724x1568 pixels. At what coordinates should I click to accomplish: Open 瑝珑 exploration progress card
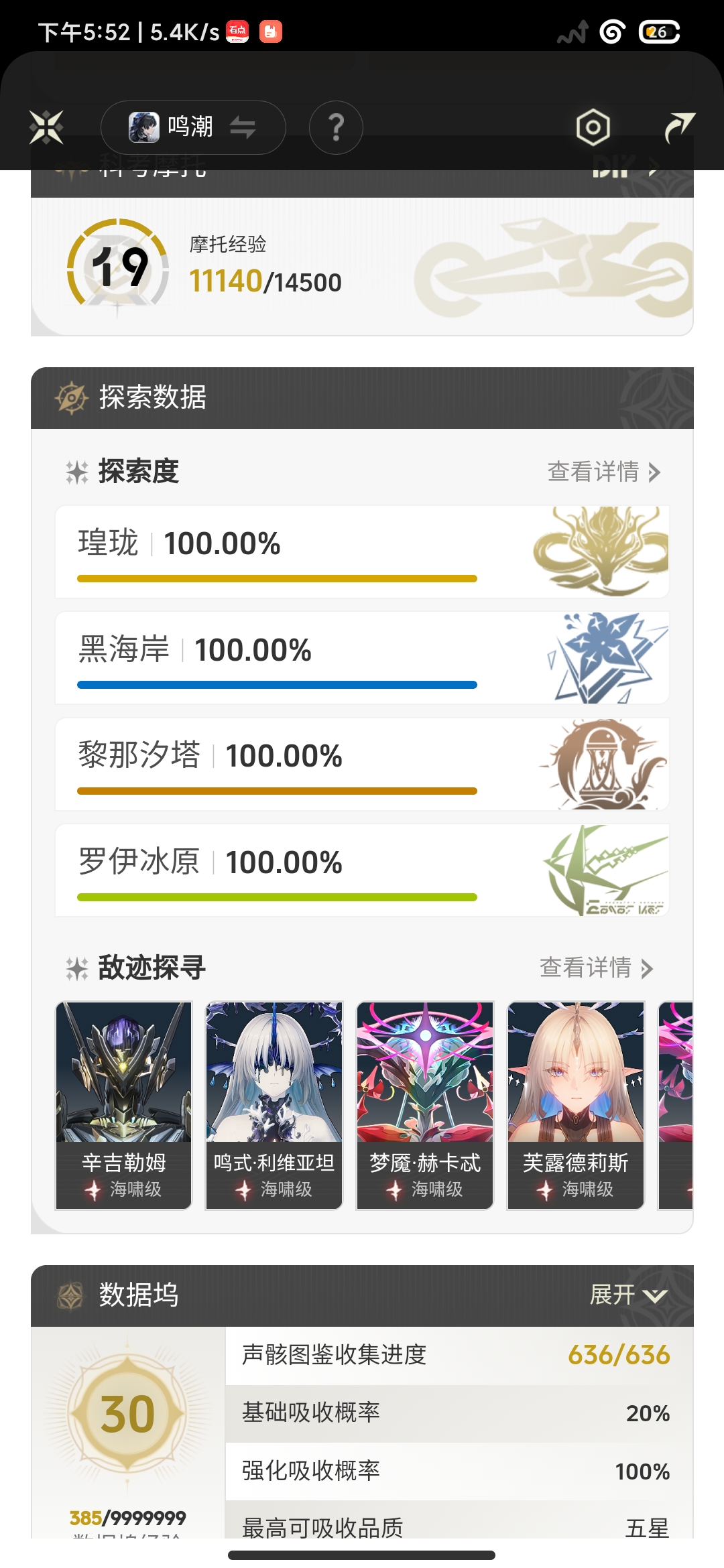[x=362, y=551]
